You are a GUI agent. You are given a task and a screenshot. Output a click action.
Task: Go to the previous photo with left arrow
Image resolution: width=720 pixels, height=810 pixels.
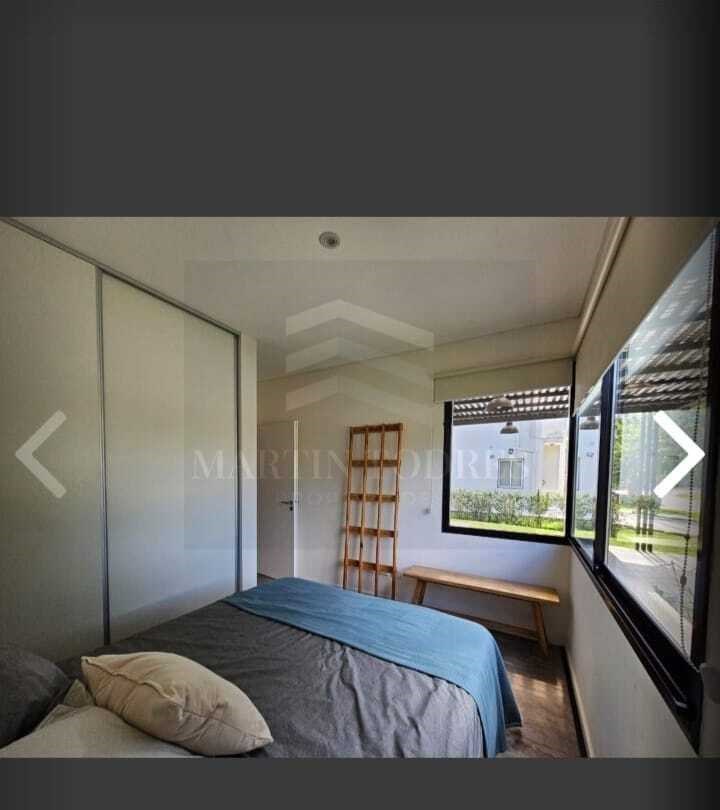41,454
